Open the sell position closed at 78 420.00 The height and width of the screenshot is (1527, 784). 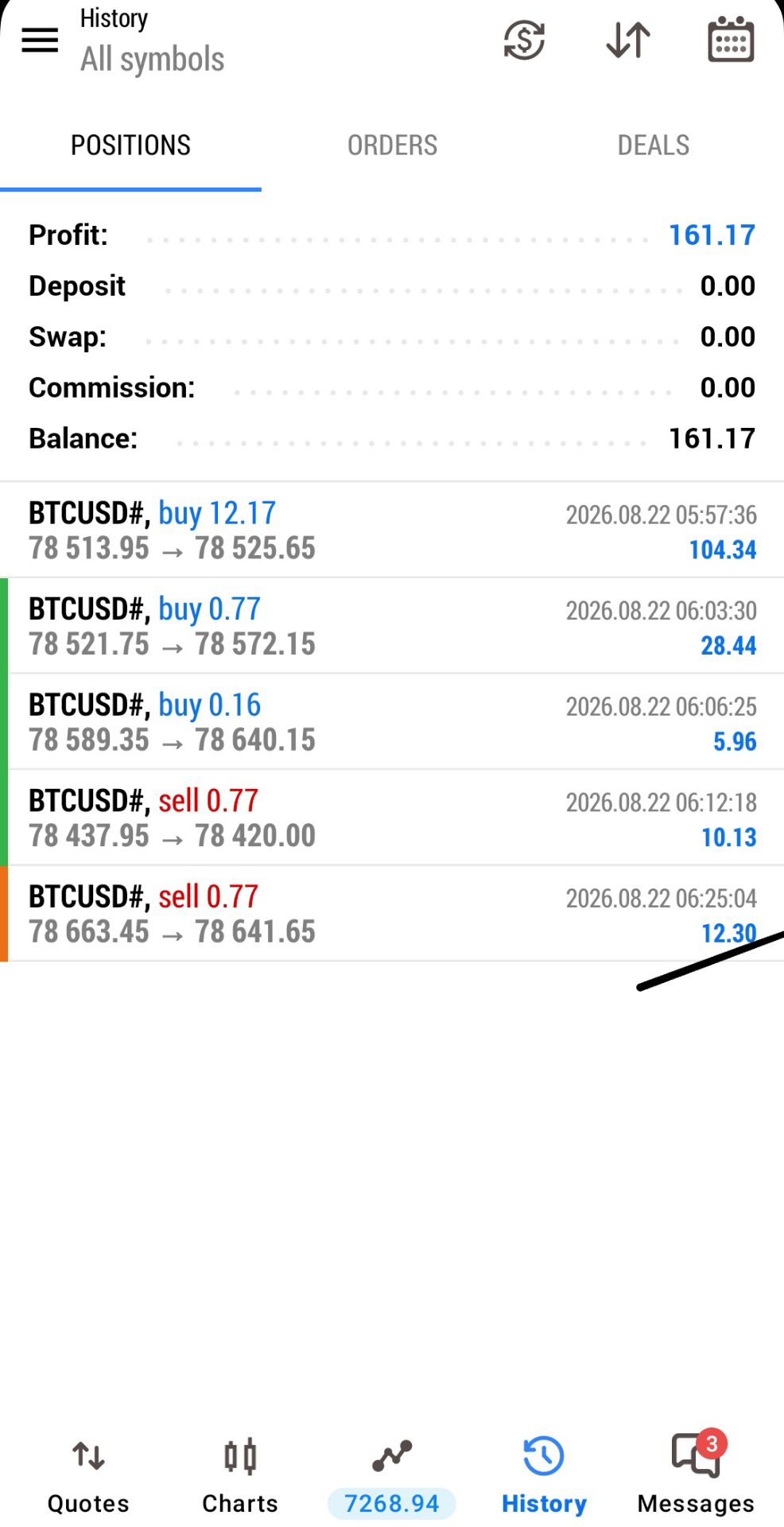[392, 818]
